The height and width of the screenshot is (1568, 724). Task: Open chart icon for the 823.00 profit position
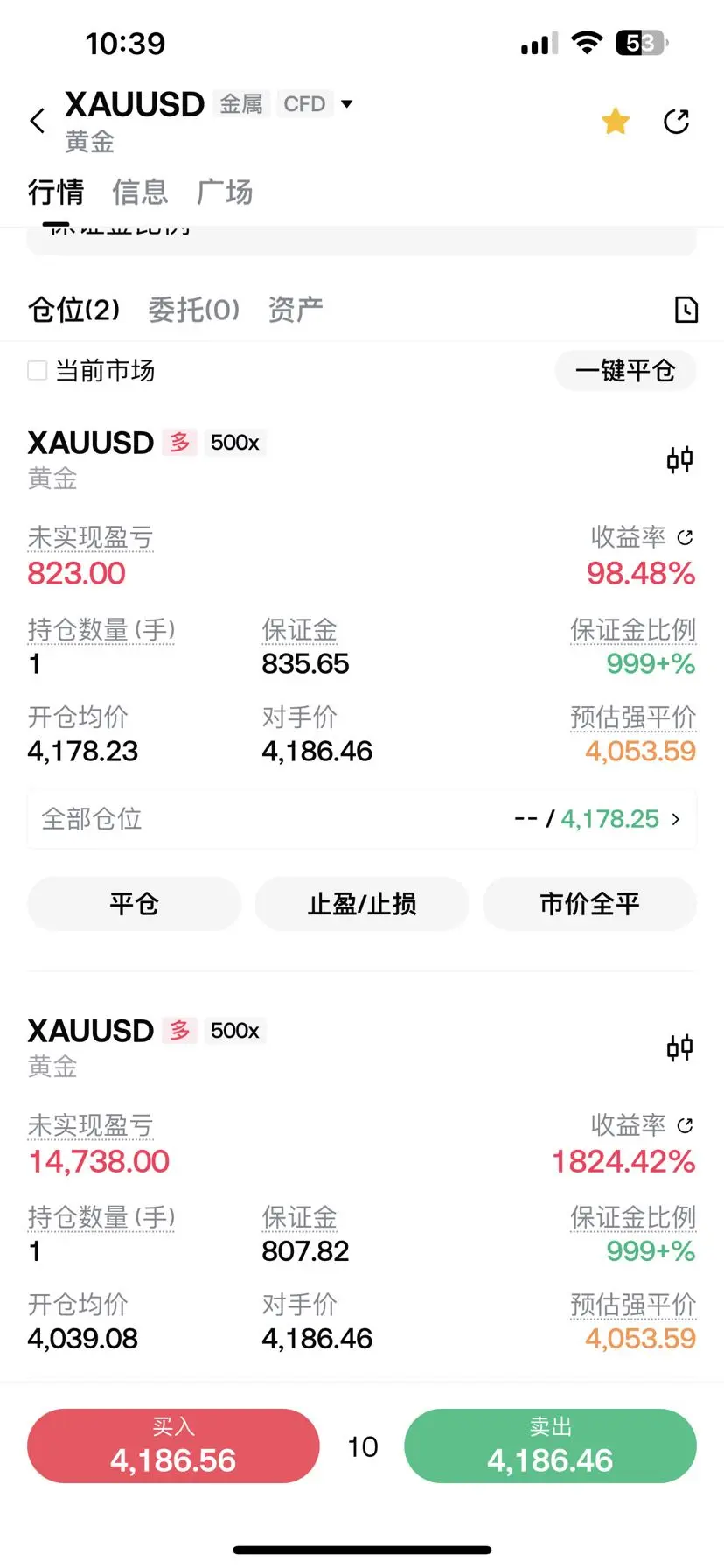[x=679, y=459]
